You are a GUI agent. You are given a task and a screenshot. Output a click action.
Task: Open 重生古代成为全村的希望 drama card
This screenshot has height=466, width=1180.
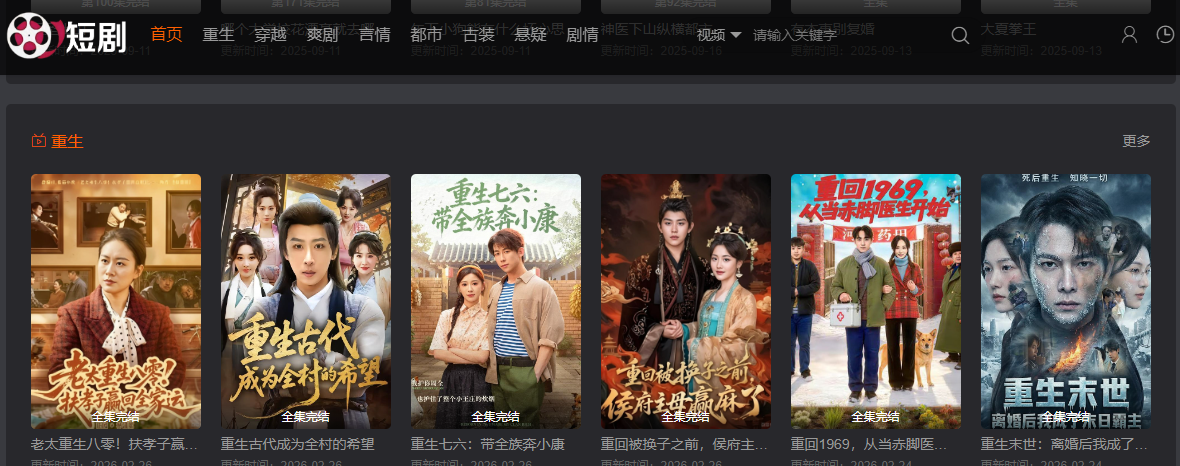pos(306,300)
